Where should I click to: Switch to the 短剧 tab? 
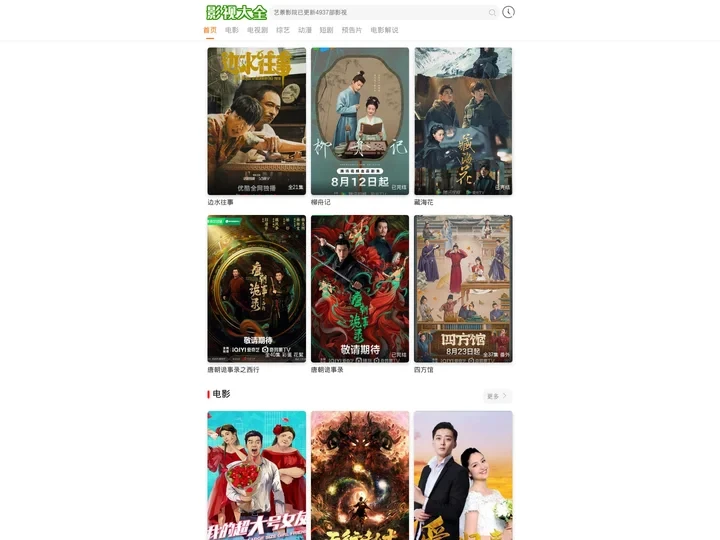[327, 30]
